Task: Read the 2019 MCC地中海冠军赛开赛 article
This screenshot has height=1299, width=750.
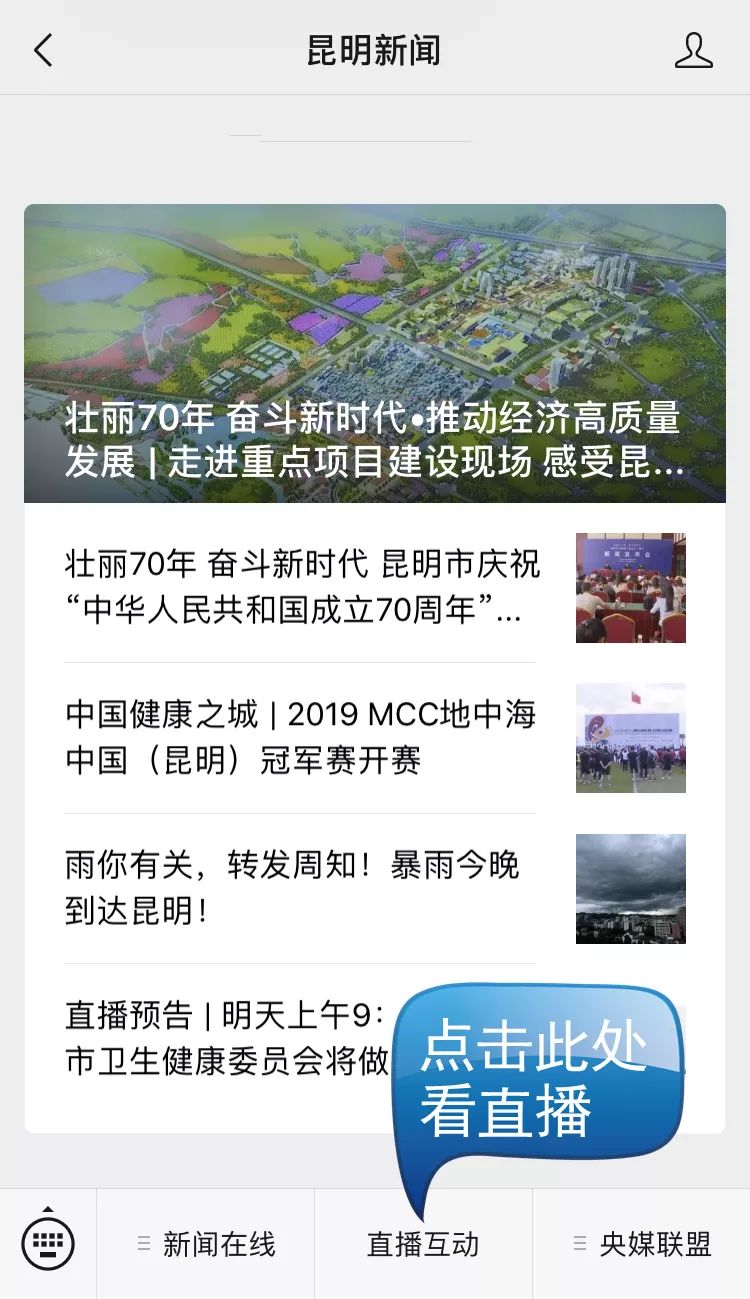Action: pos(375,738)
